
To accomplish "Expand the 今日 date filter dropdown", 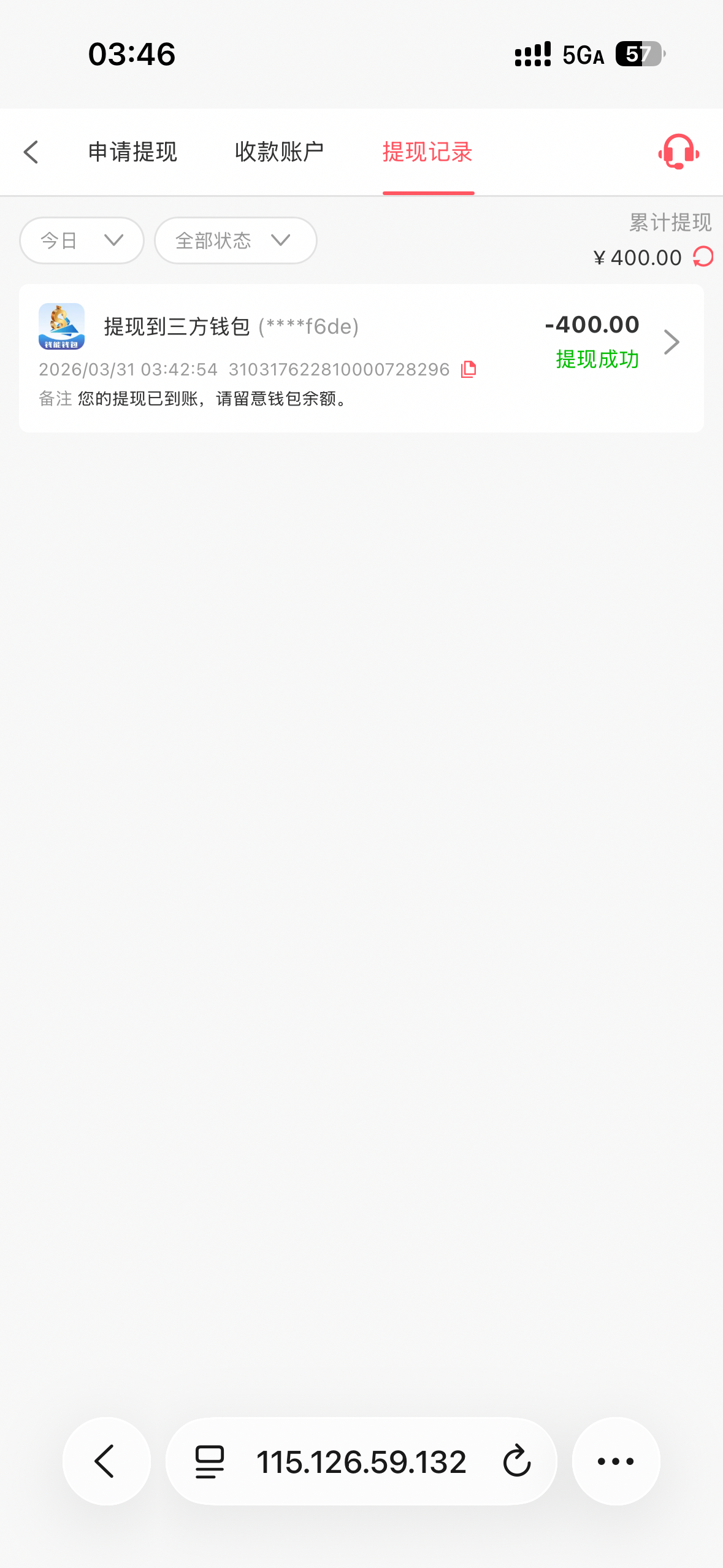I will [x=82, y=240].
